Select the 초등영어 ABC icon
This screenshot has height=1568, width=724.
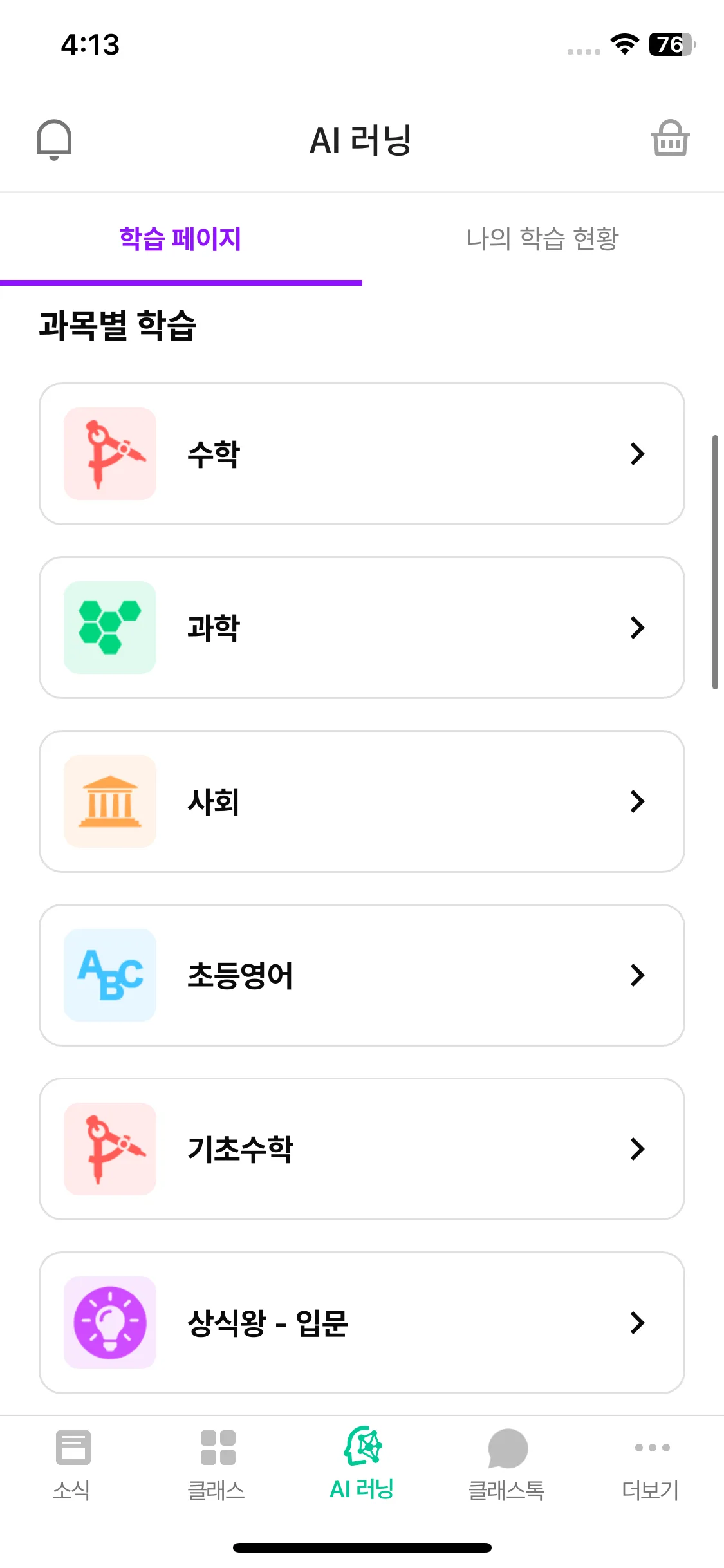tap(109, 975)
